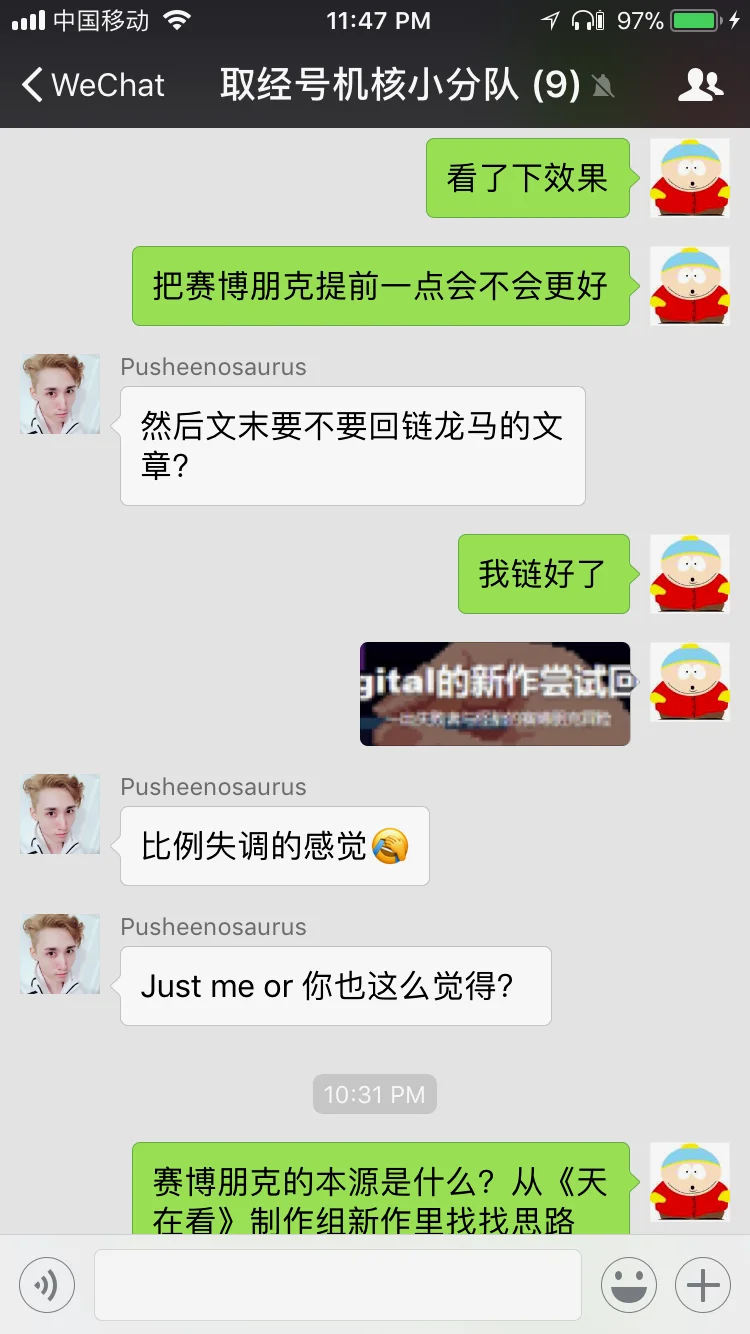Open the plus attachments menu
Viewport: 750px width, 1334px height.
[703, 1285]
